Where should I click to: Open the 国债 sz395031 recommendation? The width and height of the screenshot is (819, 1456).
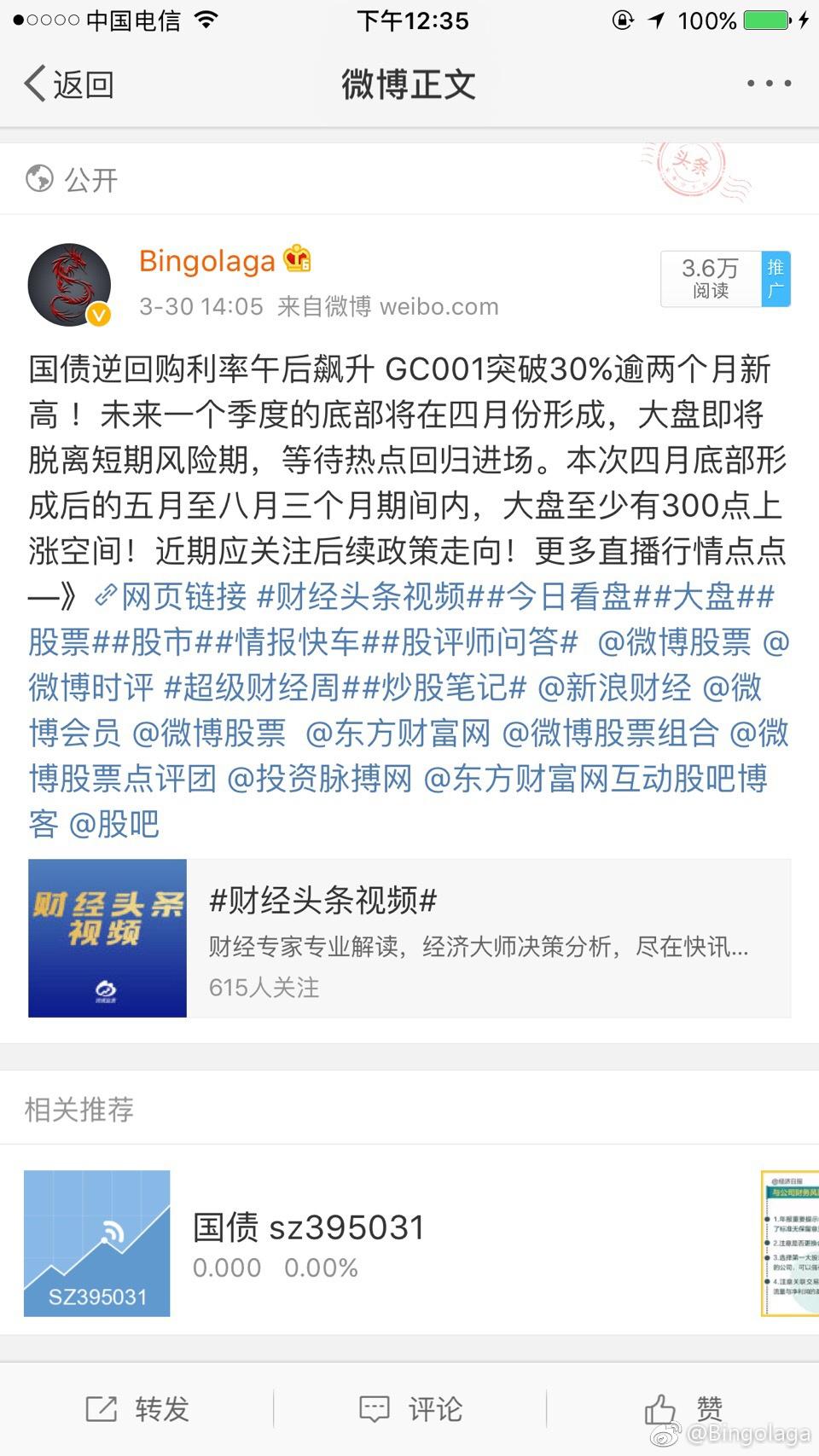(307, 1243)
